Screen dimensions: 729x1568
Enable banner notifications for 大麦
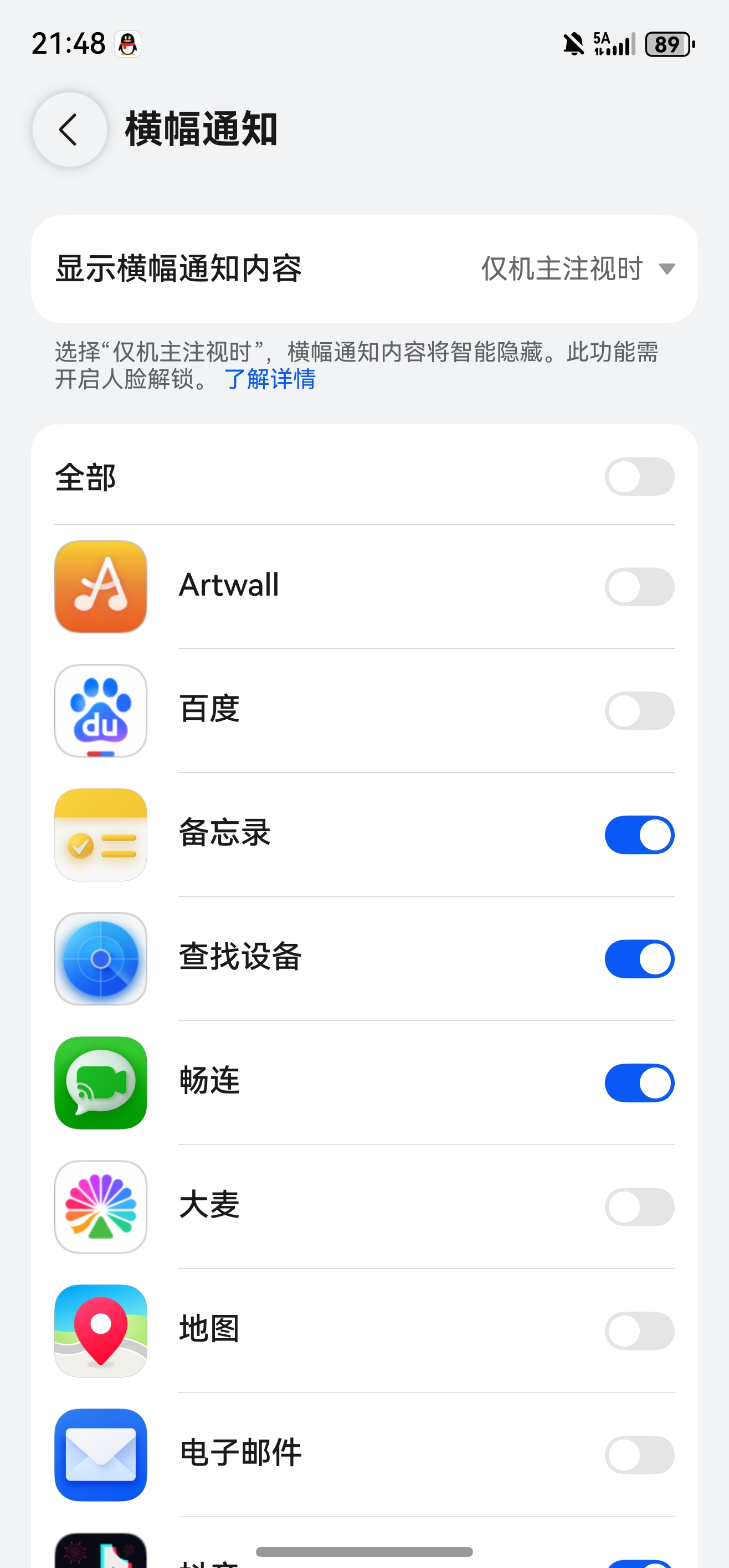click(639, 1206)
